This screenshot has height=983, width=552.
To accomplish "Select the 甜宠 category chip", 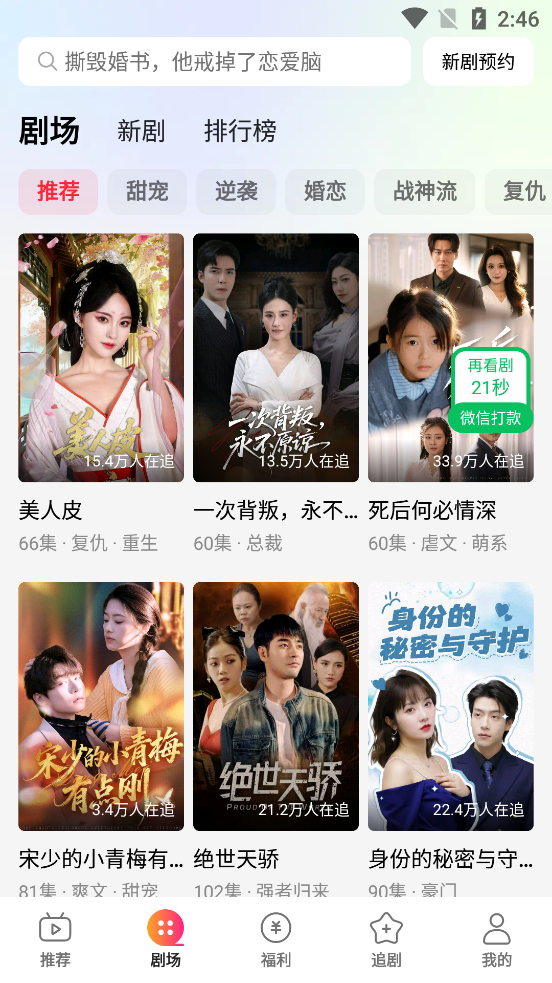I will point(147,191).
